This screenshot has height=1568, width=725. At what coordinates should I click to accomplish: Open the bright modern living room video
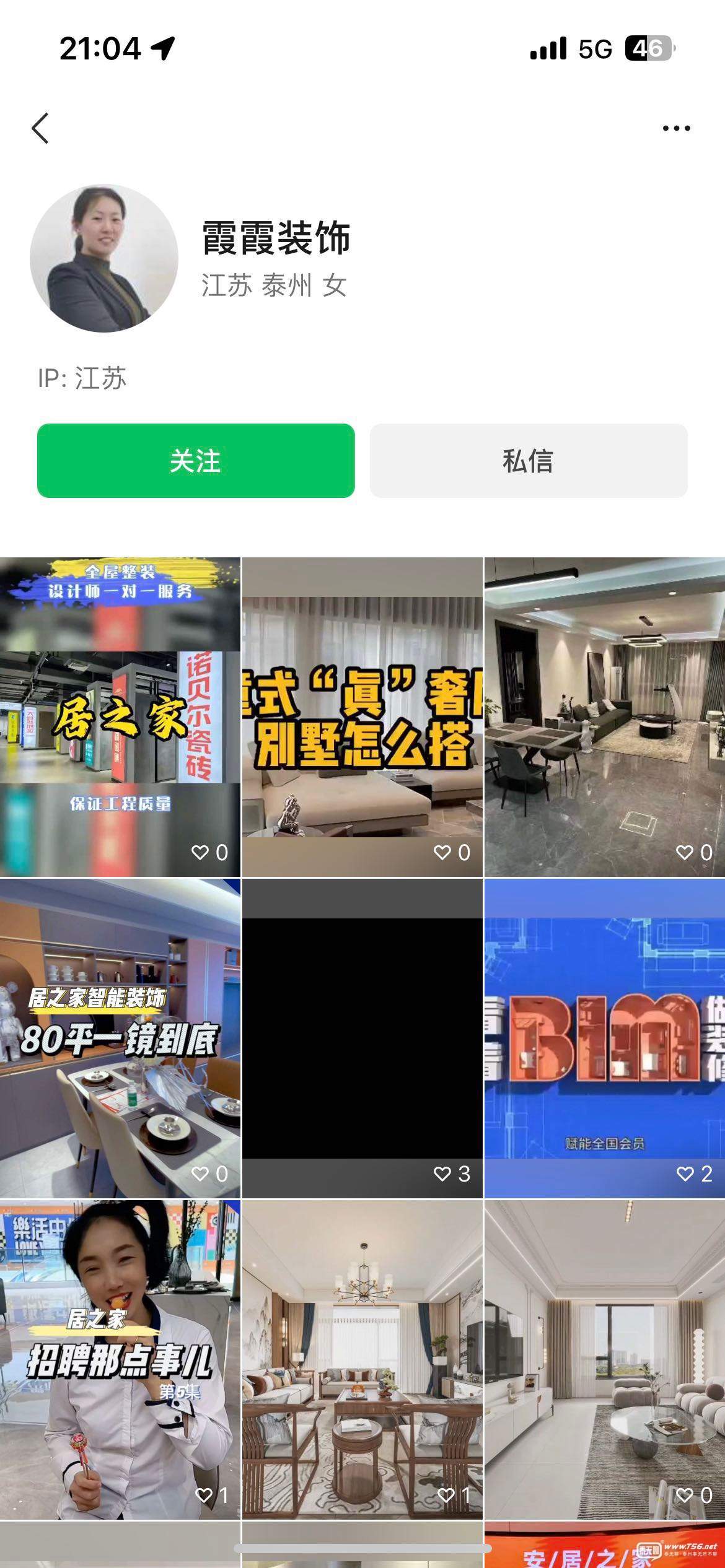[x=604, y=1359]
